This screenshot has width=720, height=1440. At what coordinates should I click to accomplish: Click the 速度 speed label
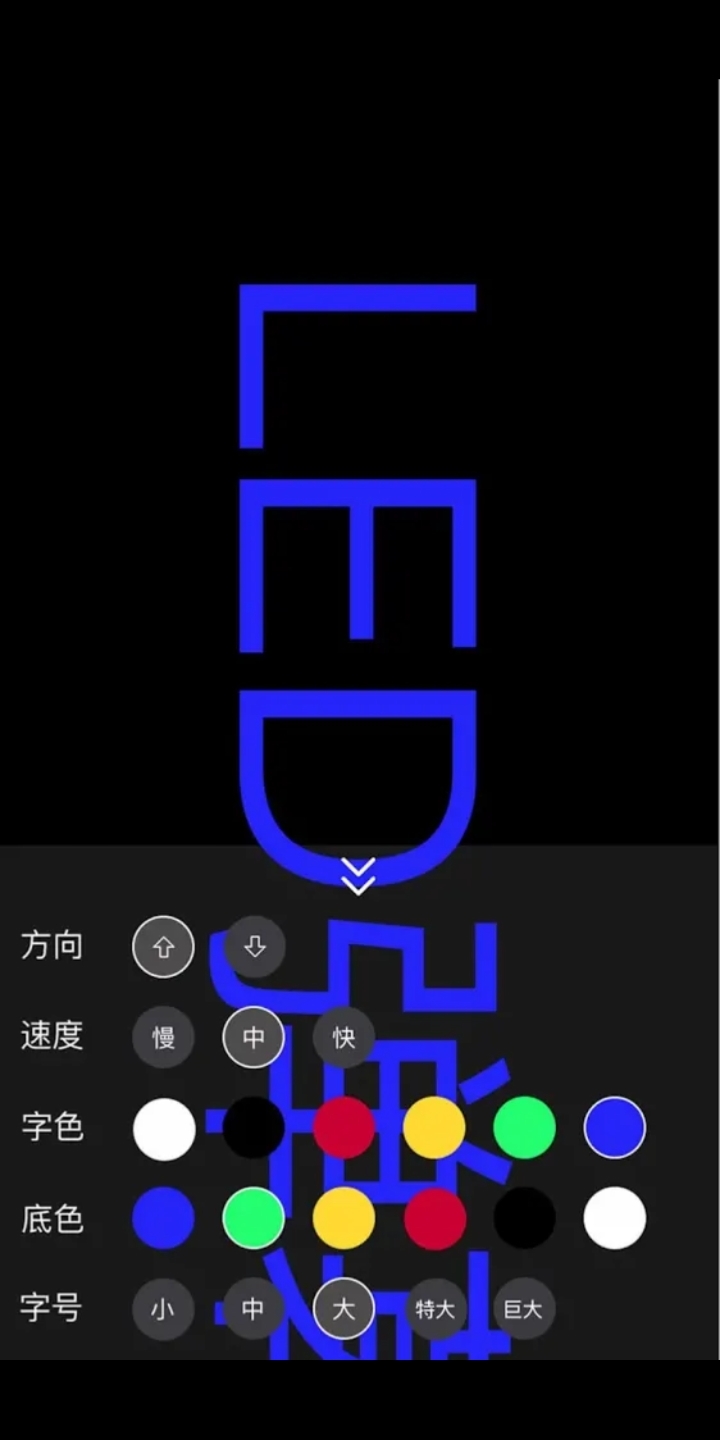(x=52, y=1037)
